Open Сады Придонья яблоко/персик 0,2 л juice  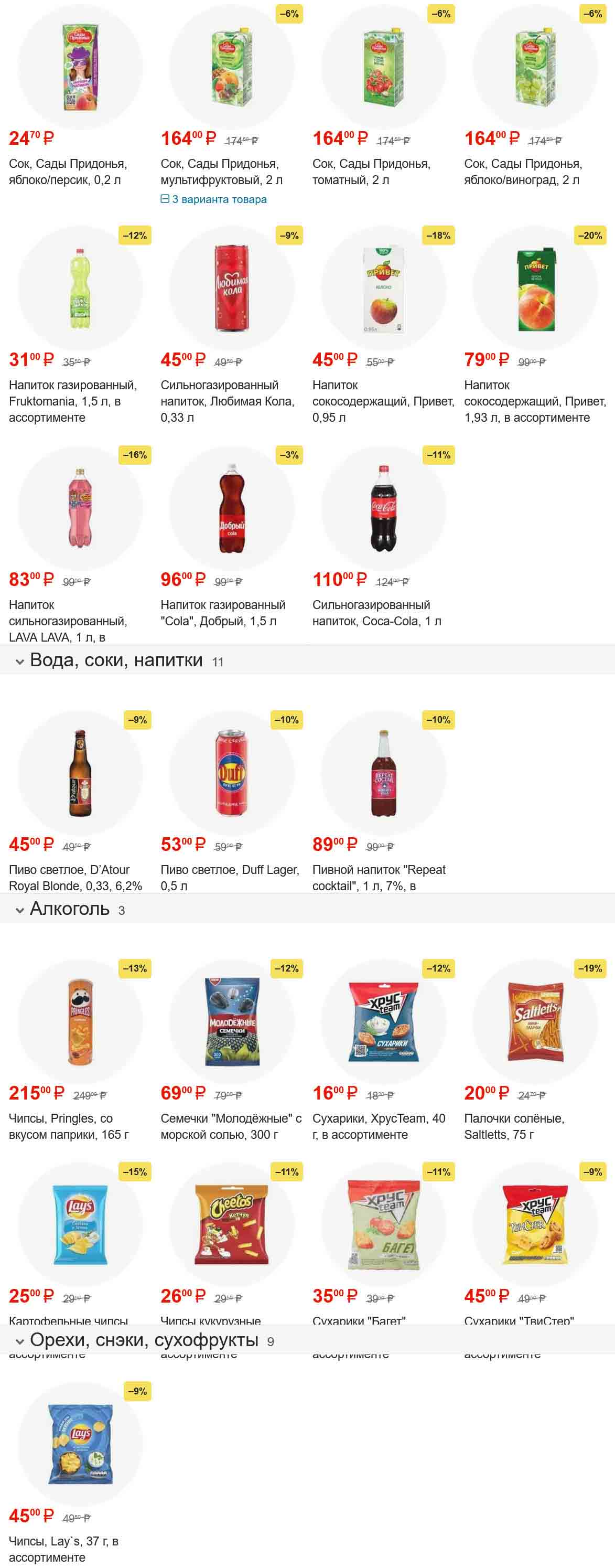pyautogui.click(x=80, y=68)
